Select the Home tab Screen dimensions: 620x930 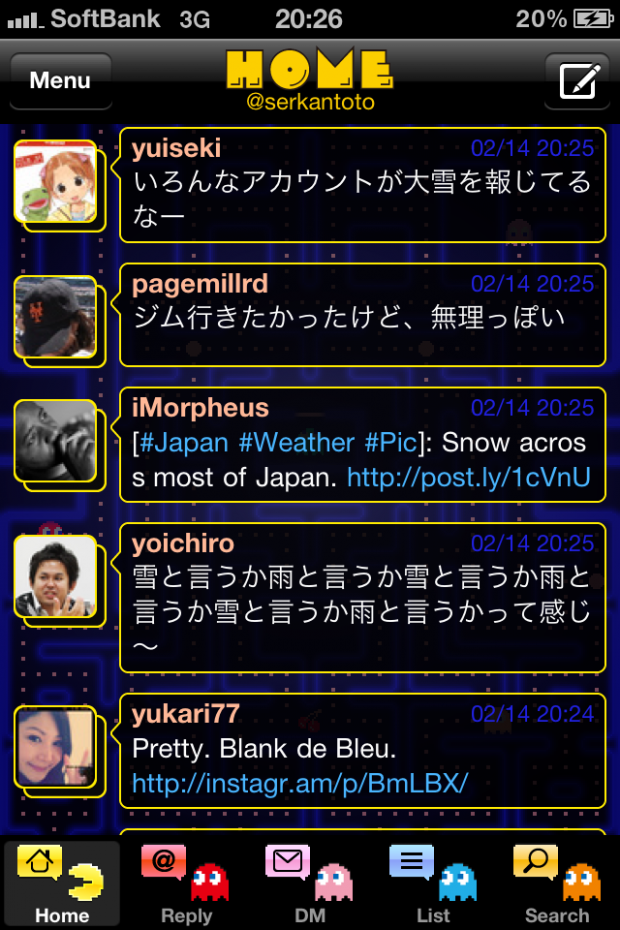[x=62, y=884]
